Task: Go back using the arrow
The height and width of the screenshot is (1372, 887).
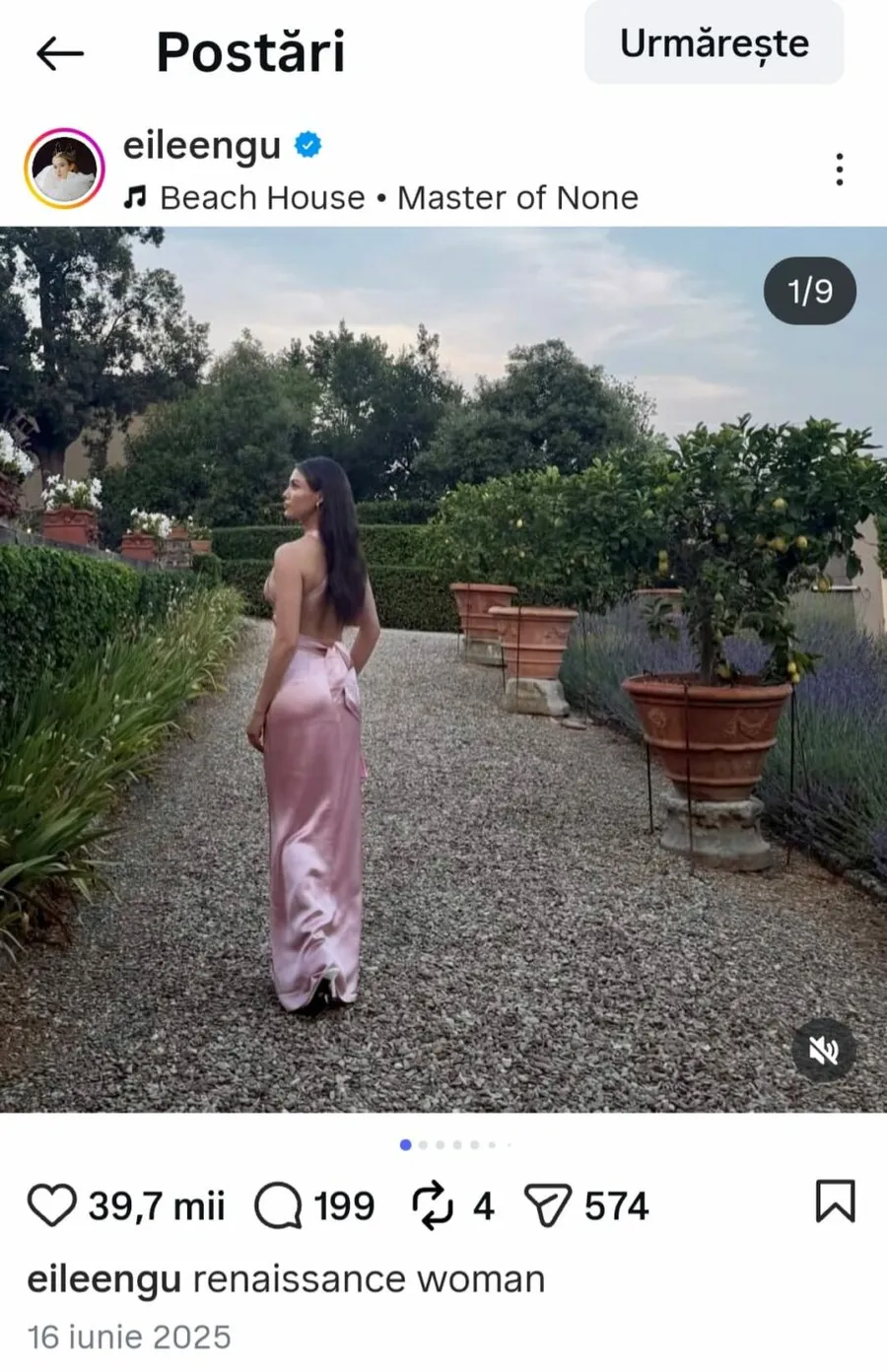Action: tap(60, 53)
